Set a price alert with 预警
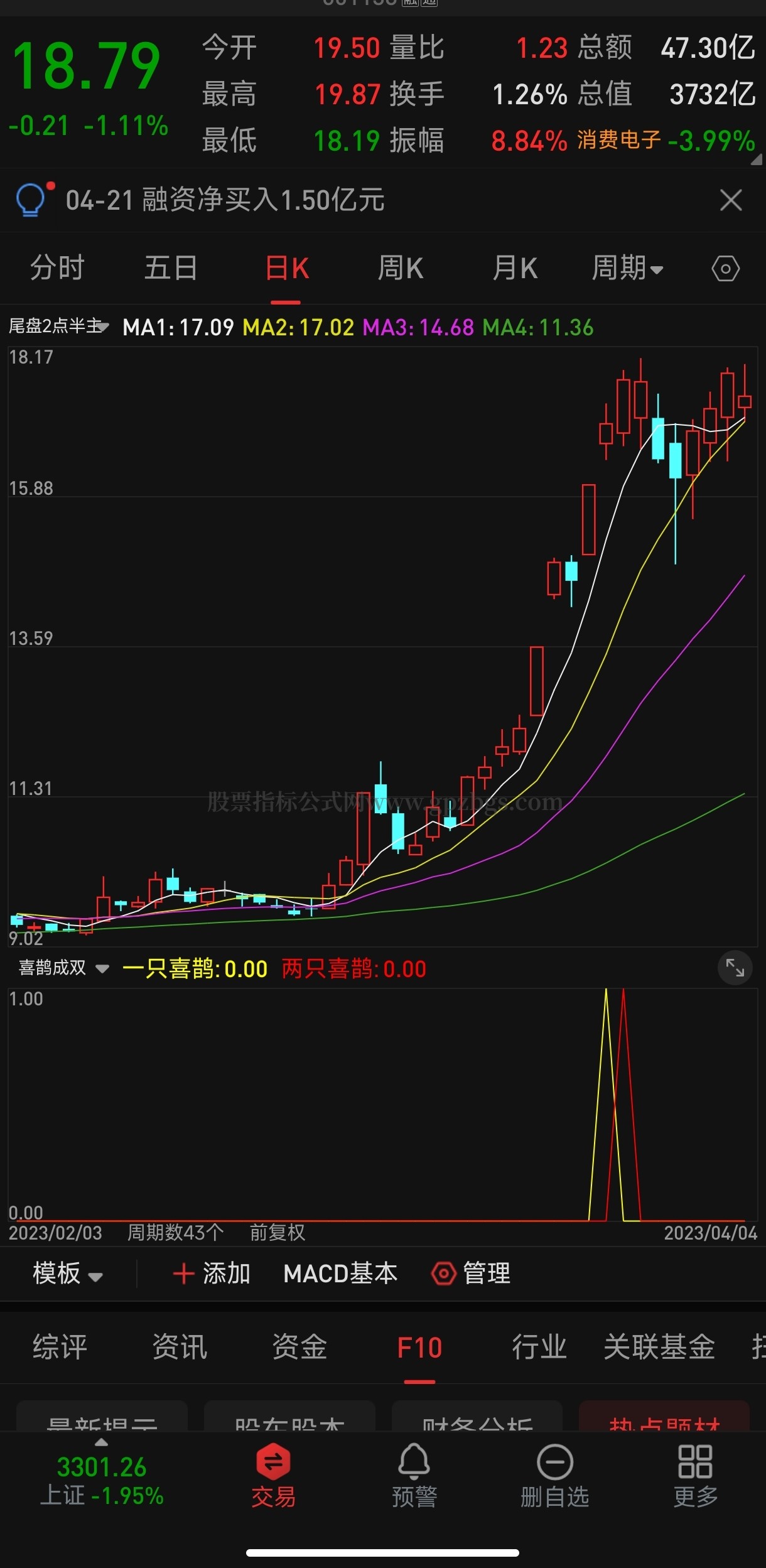 click(414, 1476)
